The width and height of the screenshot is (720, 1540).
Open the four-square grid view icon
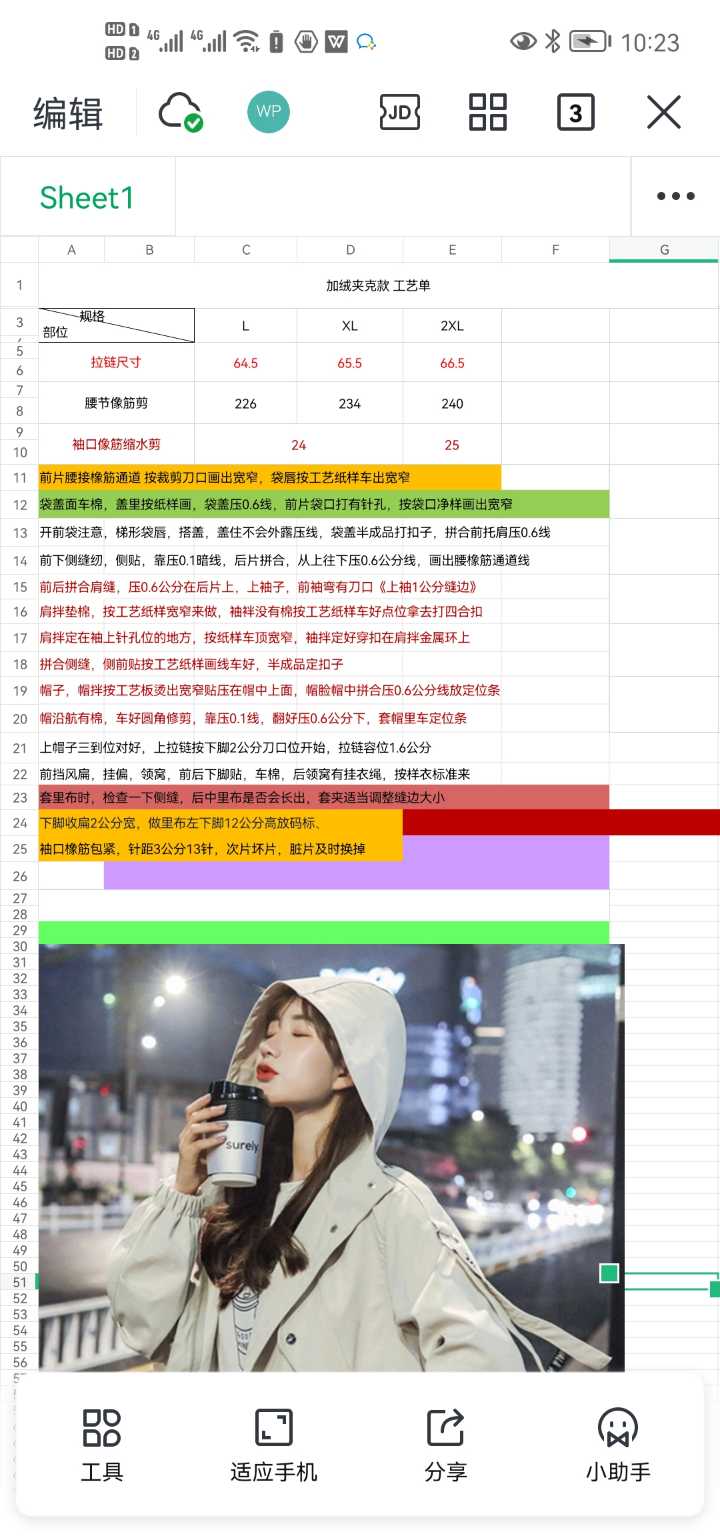pos(488,112)
